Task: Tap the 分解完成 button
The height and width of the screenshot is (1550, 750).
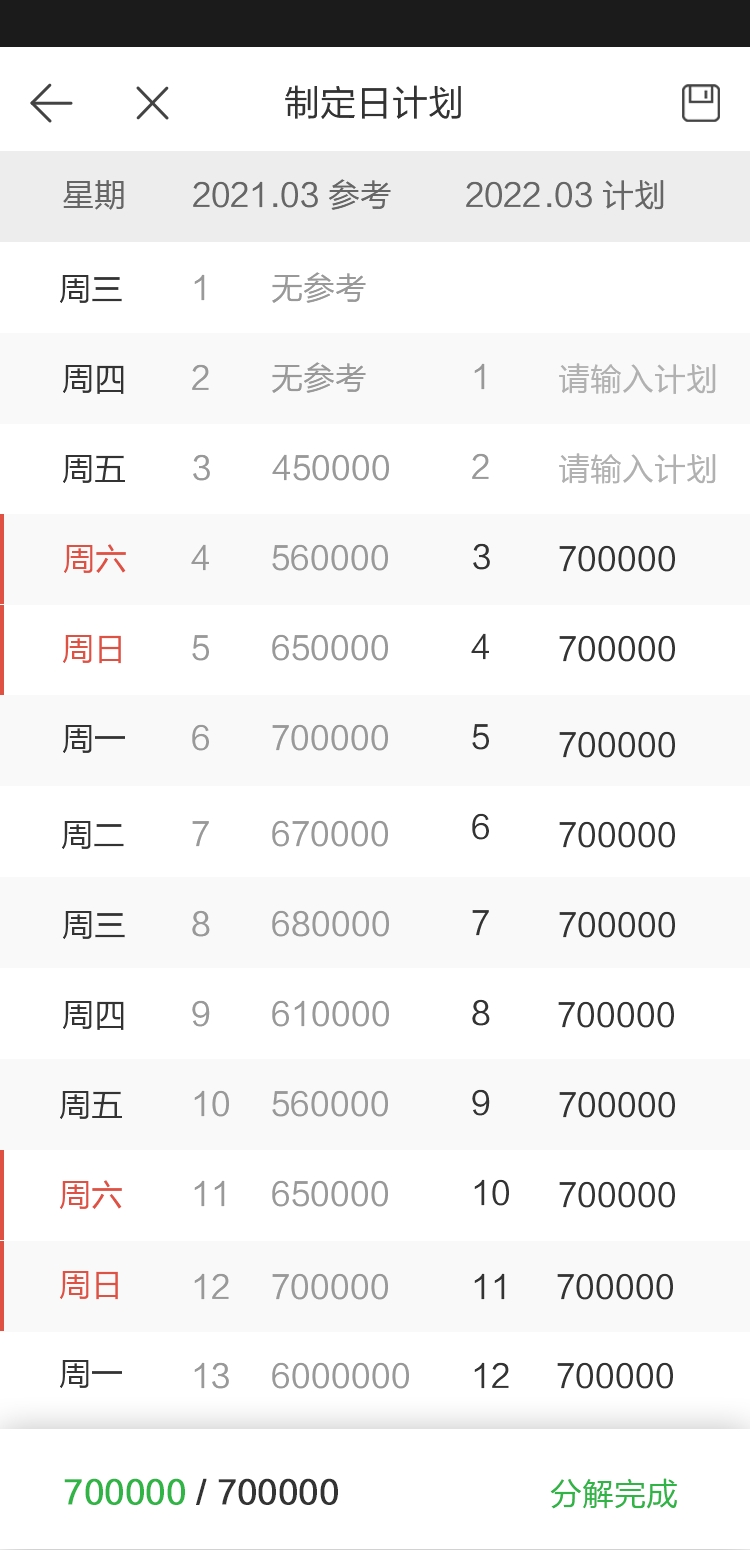Action: (614, 1494)
